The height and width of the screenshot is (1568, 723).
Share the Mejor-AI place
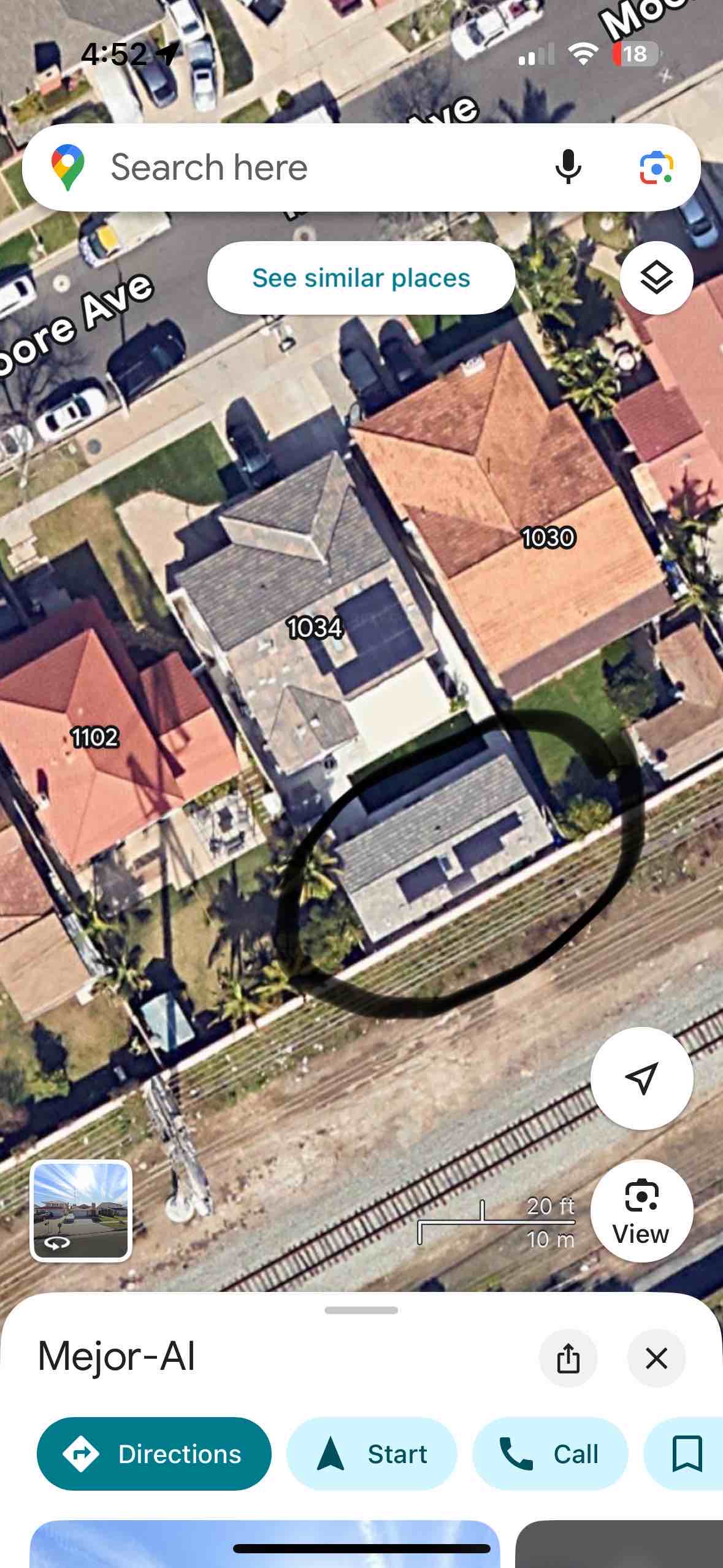coord(568,1358)
